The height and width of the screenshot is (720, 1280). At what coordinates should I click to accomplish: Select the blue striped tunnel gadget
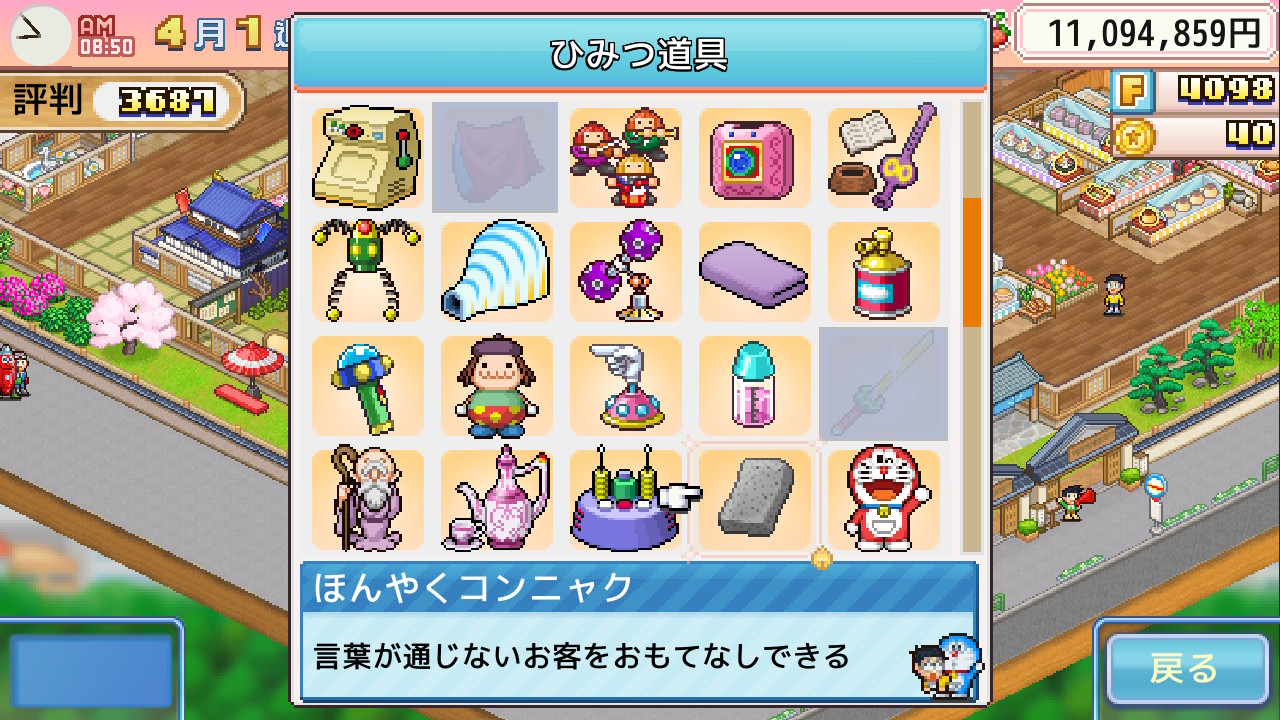(x=497, y=272)
